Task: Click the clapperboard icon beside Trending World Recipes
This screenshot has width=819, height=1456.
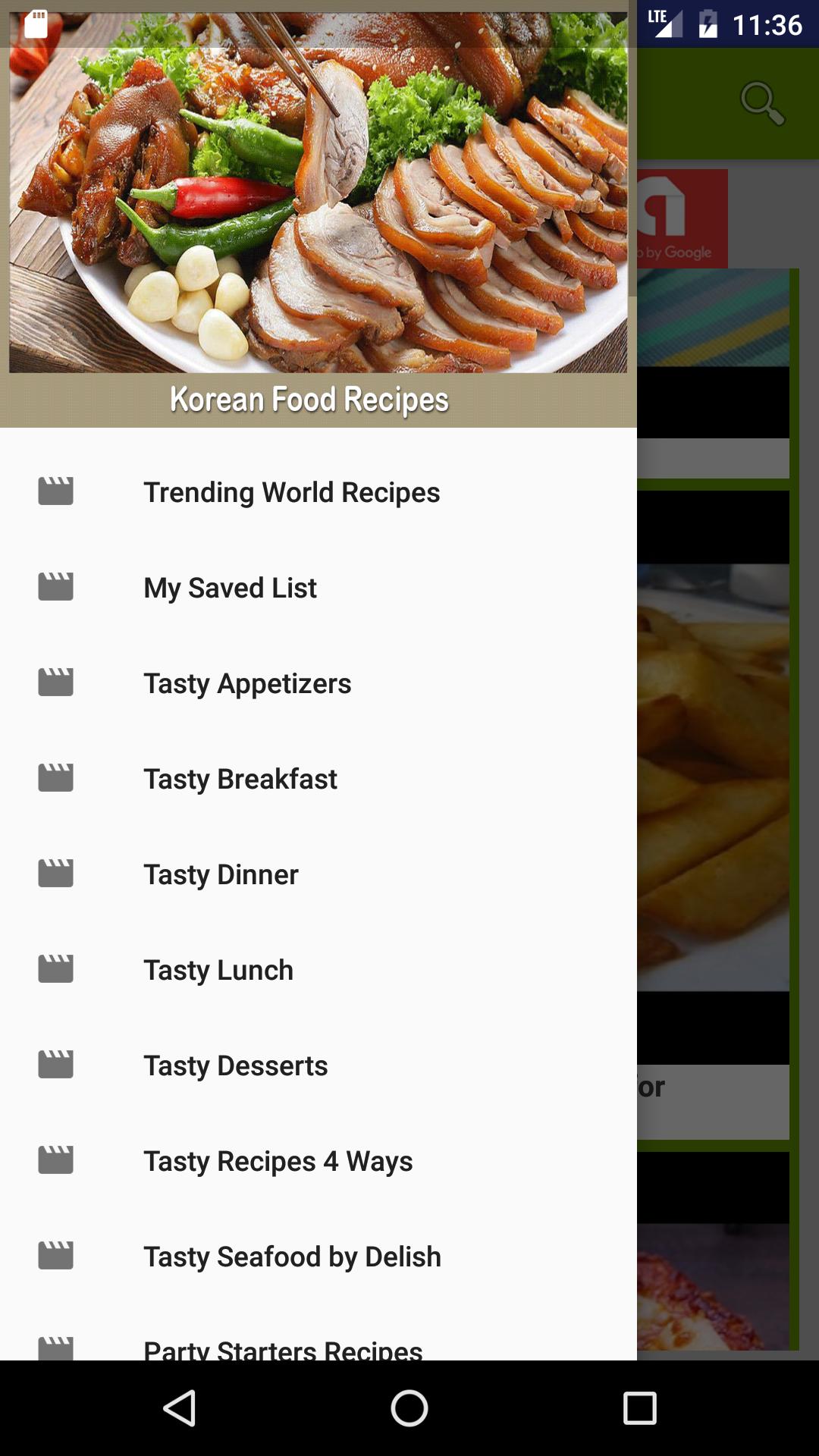Action: point(56,491)
